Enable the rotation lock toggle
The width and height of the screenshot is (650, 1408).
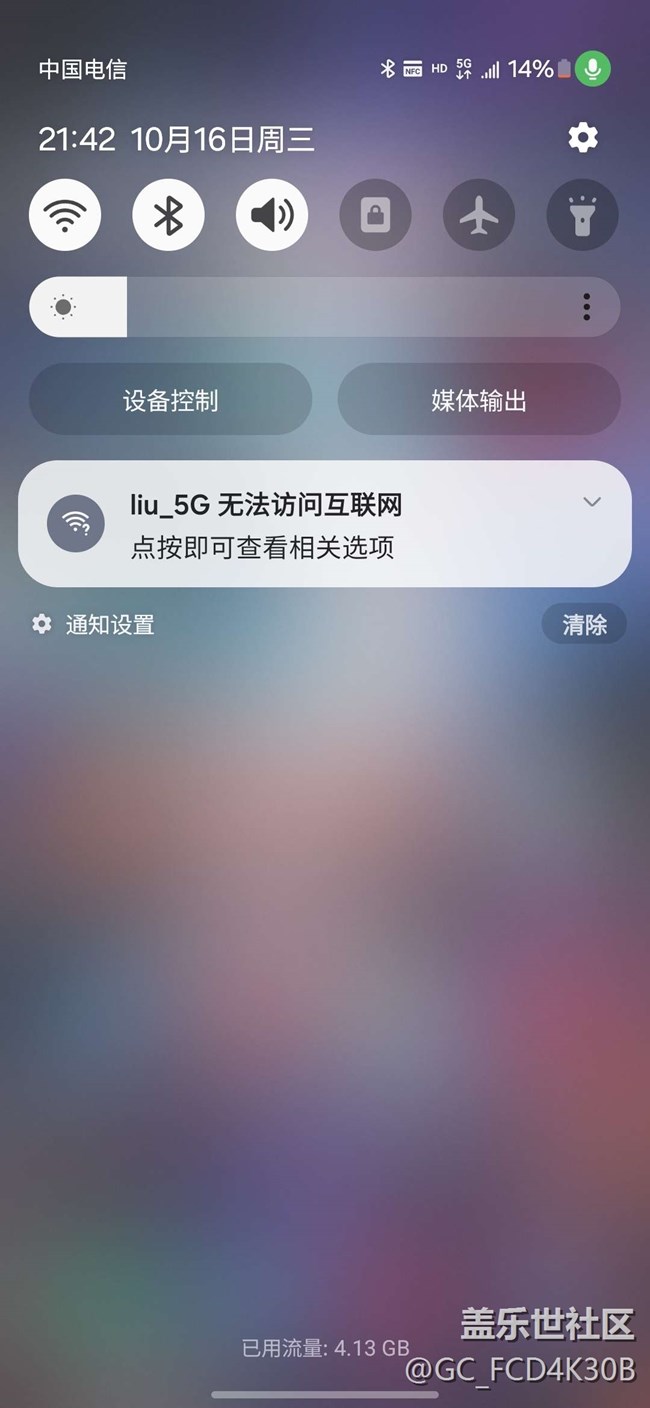375,215
